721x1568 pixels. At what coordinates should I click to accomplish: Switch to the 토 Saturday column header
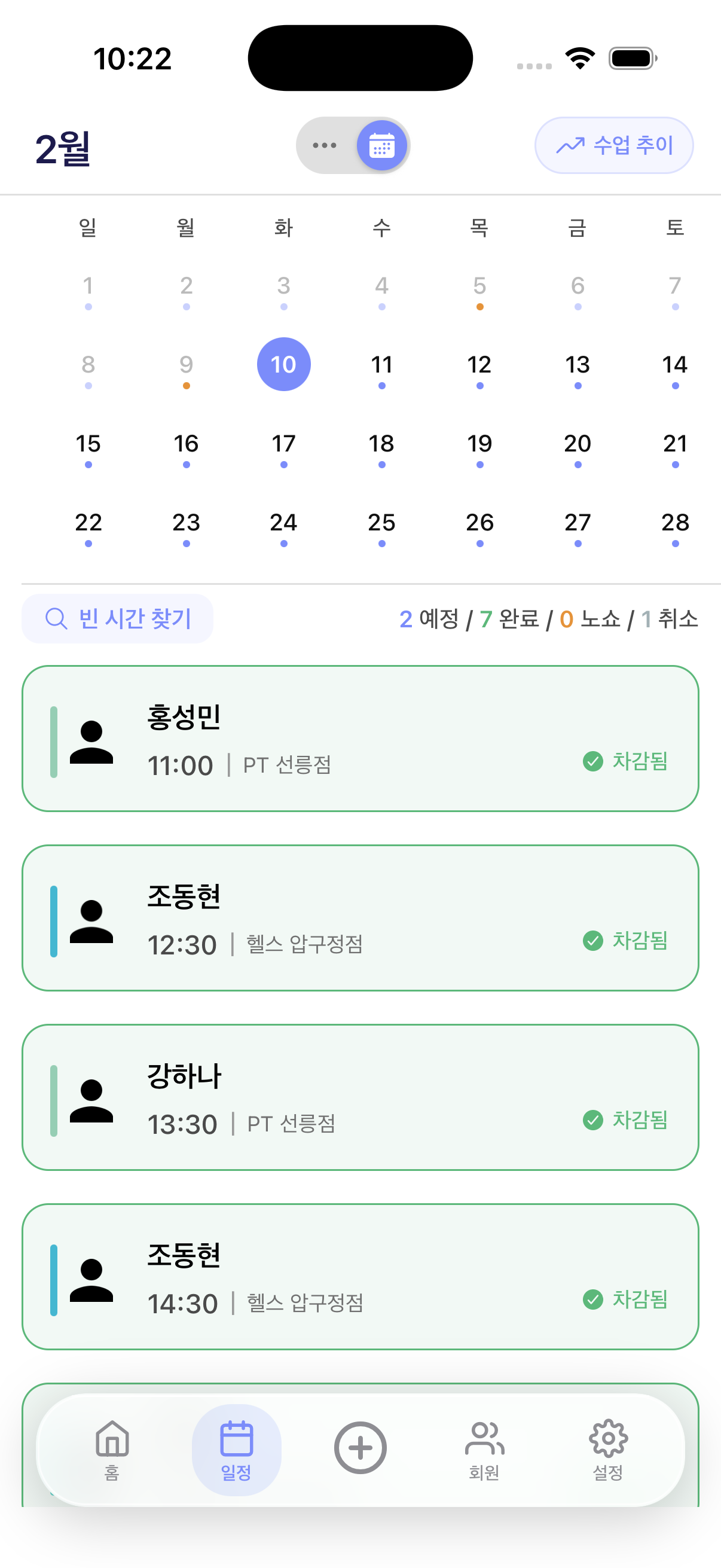tap(676, 227)
